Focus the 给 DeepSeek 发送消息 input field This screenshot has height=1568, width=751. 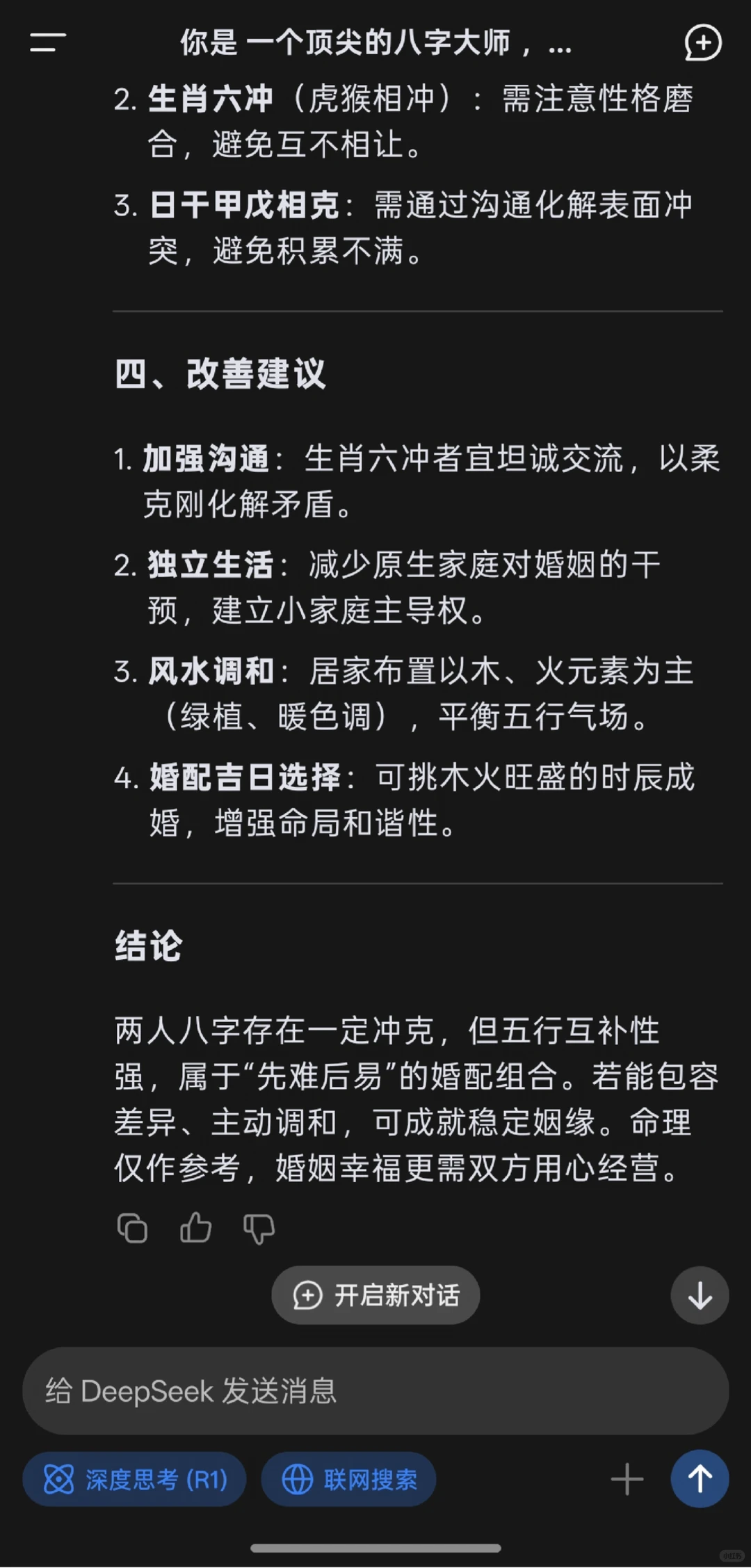tap(375, 1391)
